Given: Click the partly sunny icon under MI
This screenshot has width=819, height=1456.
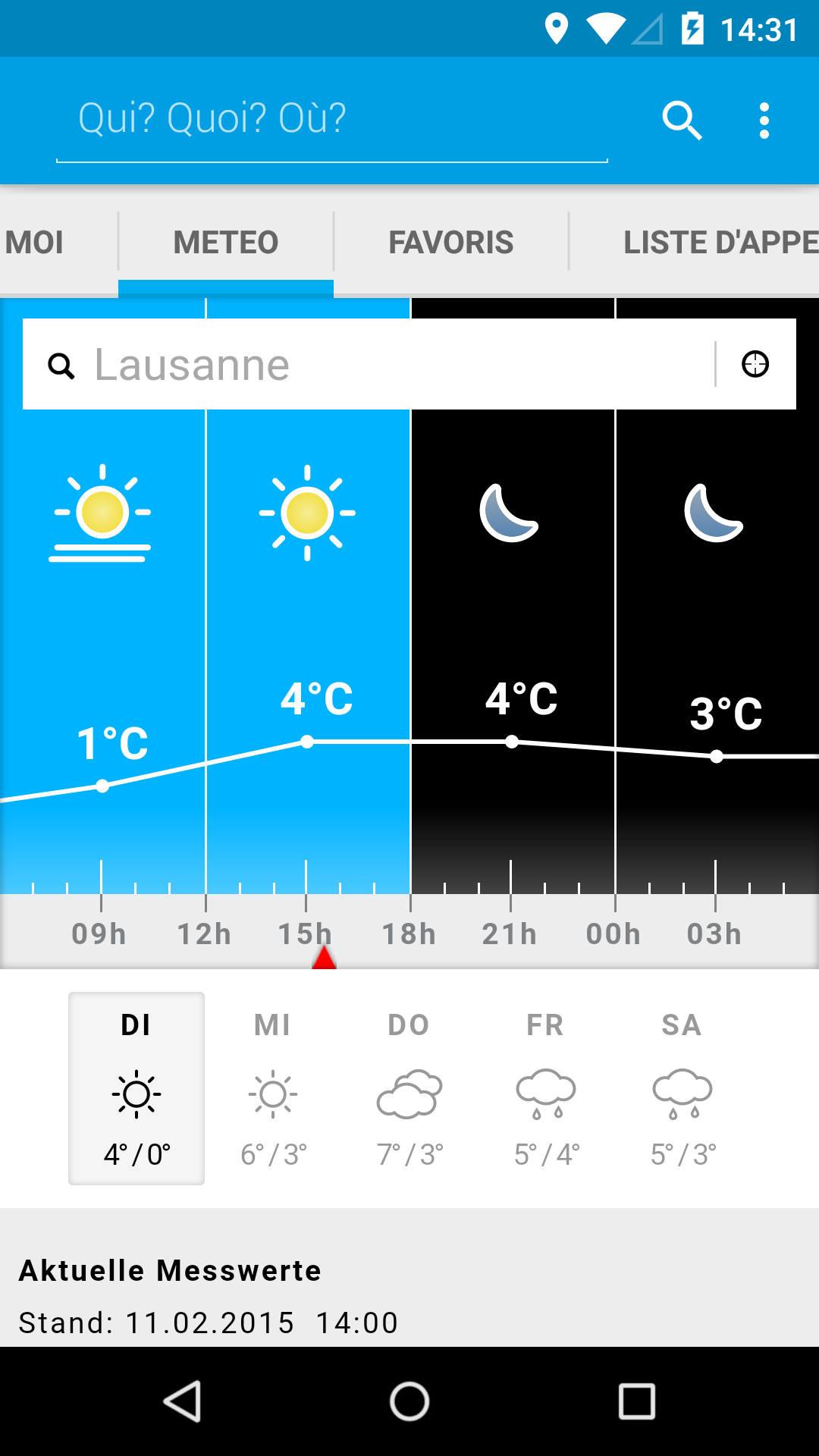Looking at the screenshot, I should pos(272,1095).
